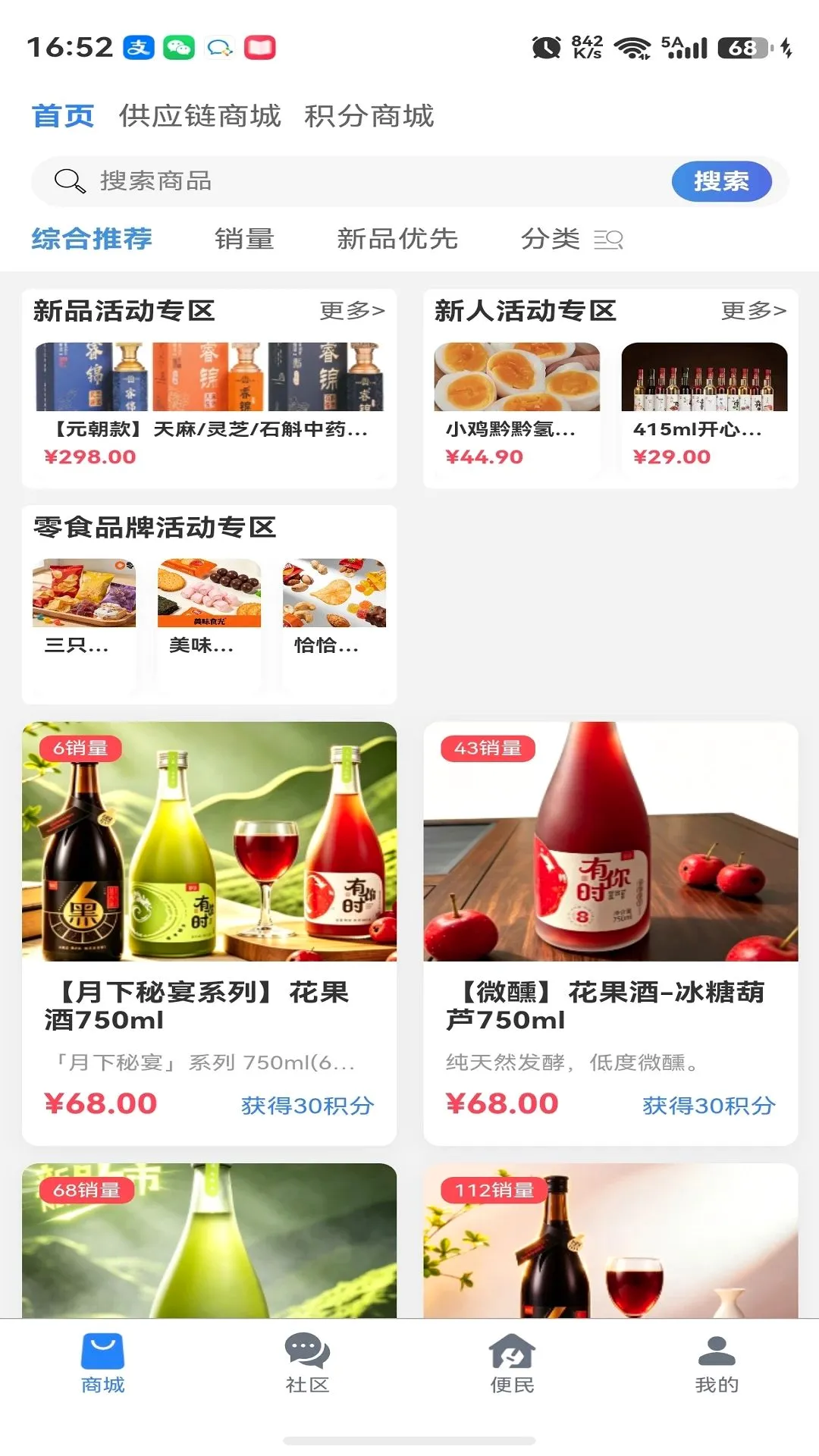
Task: View more in 新品活动专区
Action: [353, 310]
